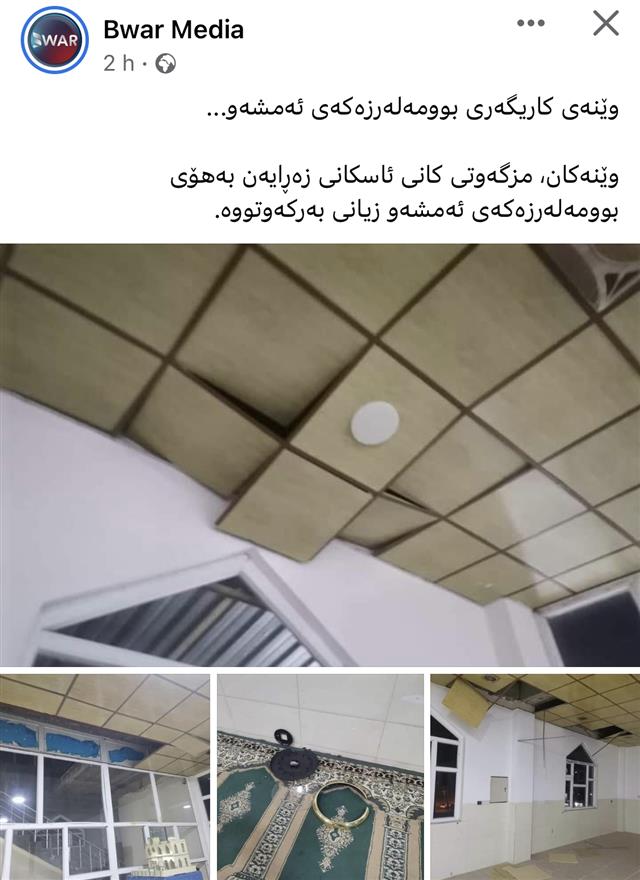640x880 pixels.
Task: Open the photo of fallen ceiling tiles
Action: coord(535,777)
